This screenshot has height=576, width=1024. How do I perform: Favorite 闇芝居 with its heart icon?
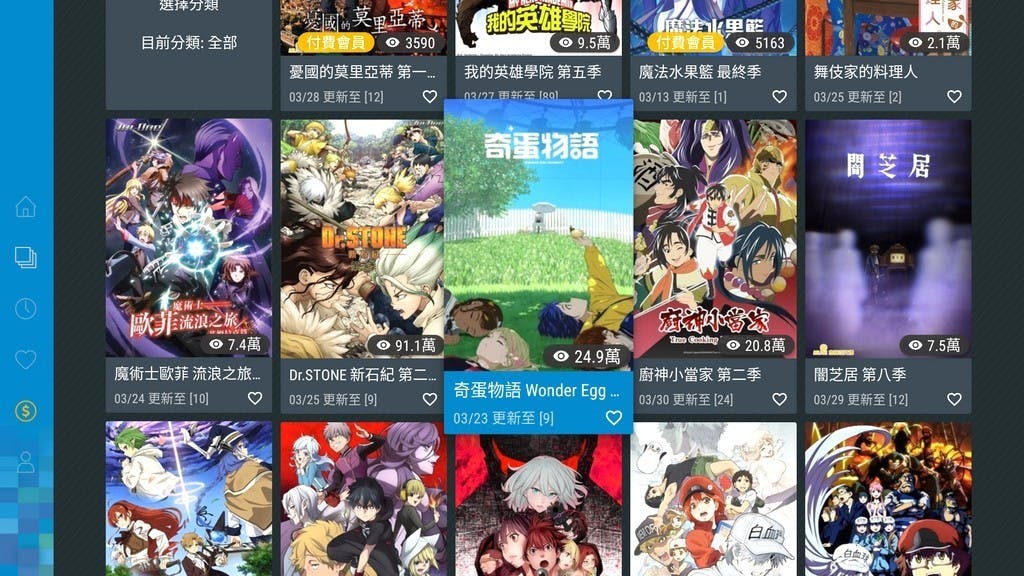(954, 398)
